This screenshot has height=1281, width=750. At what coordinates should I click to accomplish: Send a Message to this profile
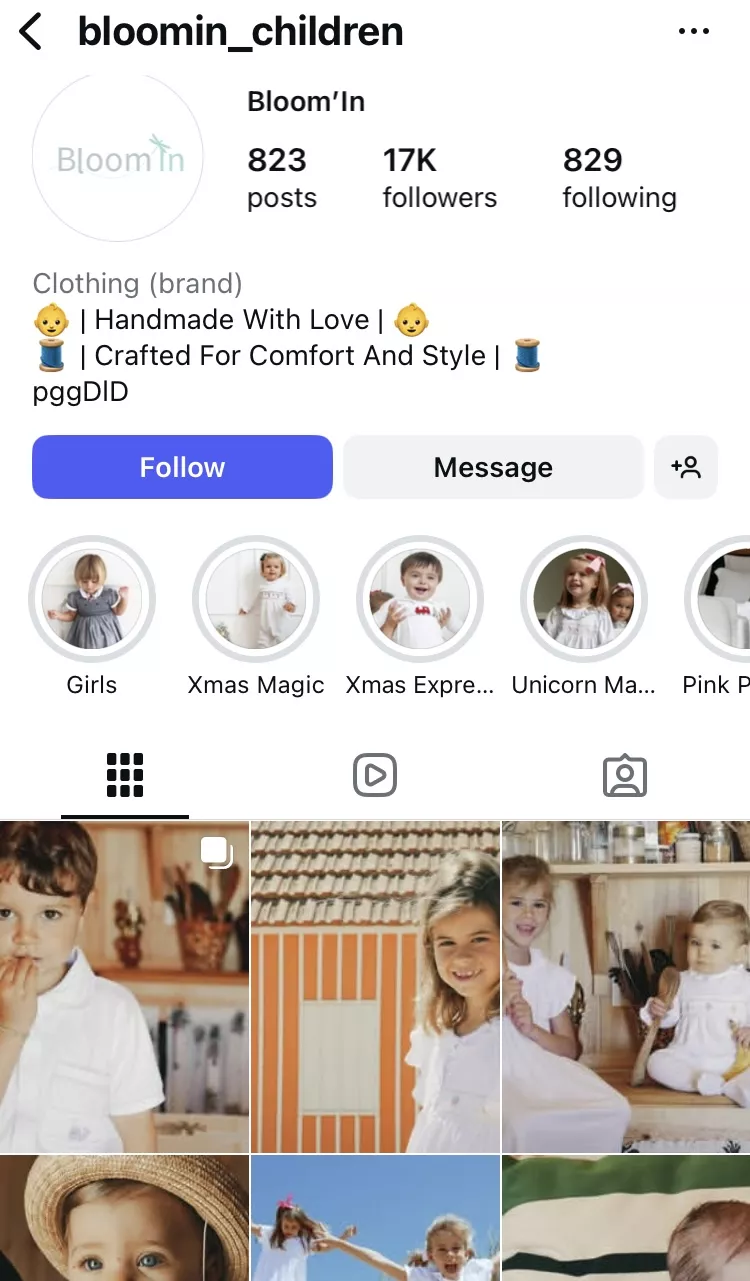pos(493,467)
